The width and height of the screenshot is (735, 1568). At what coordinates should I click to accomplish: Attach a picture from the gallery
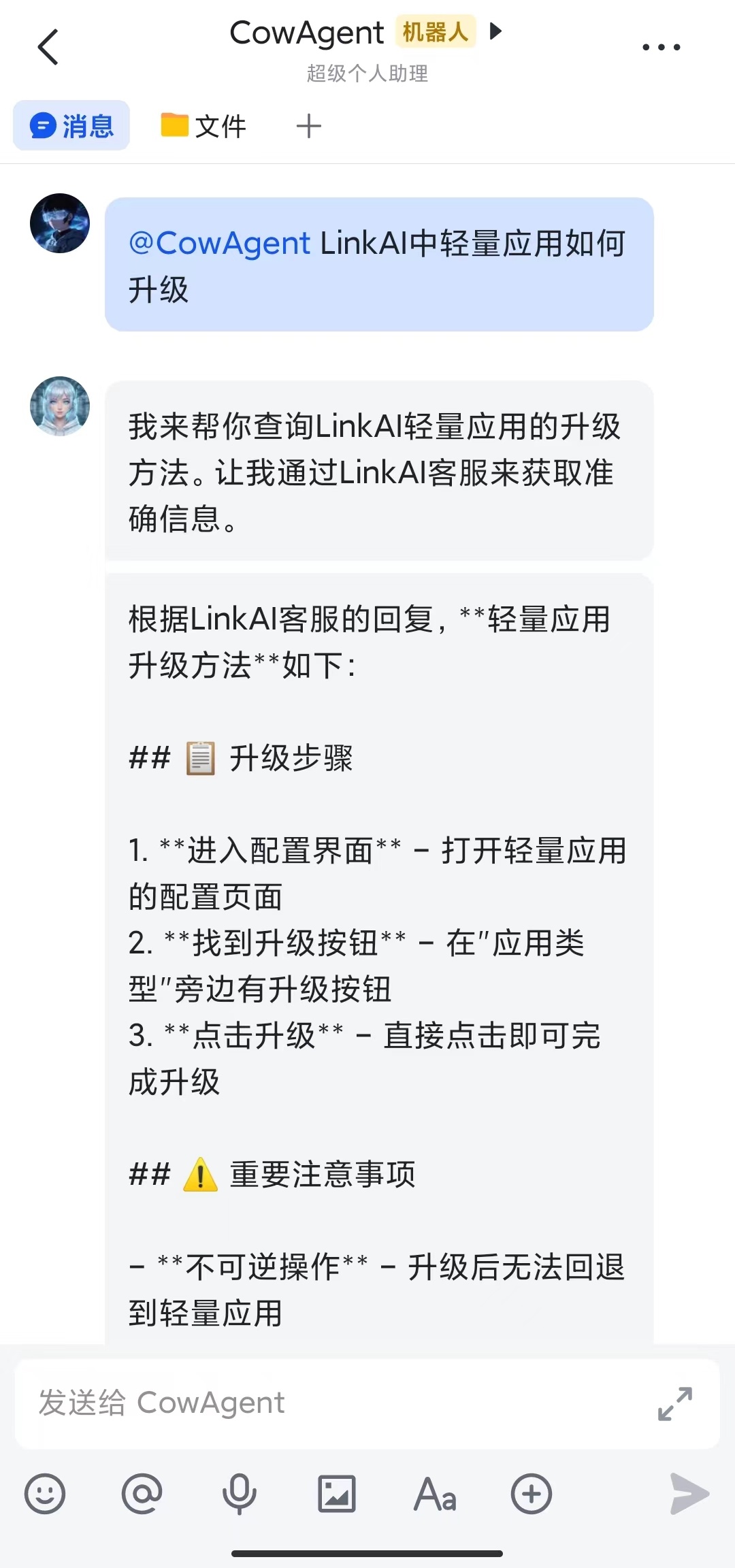(x=337, y=1494)
